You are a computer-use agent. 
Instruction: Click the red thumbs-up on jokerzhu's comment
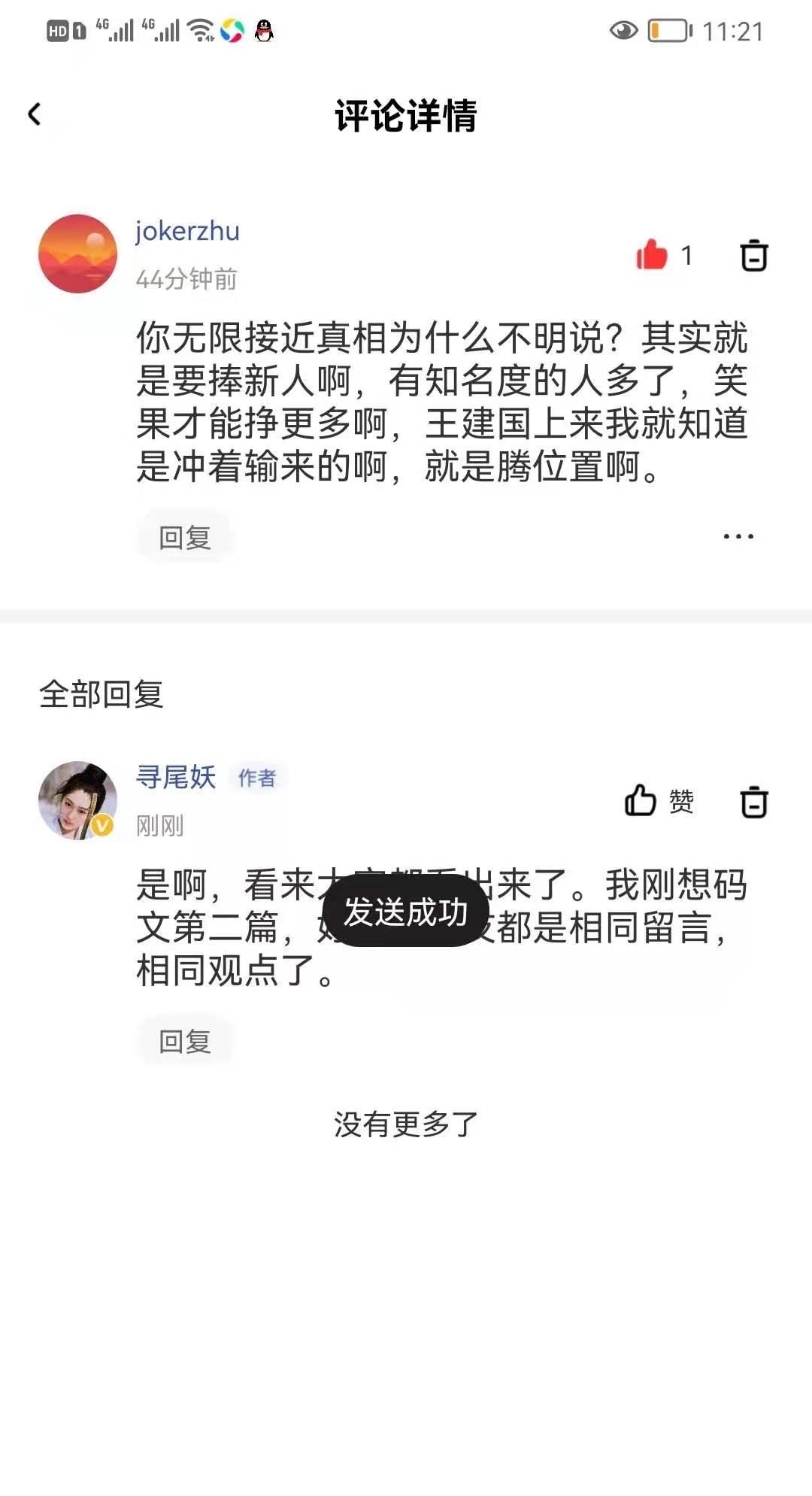point(653,256)
